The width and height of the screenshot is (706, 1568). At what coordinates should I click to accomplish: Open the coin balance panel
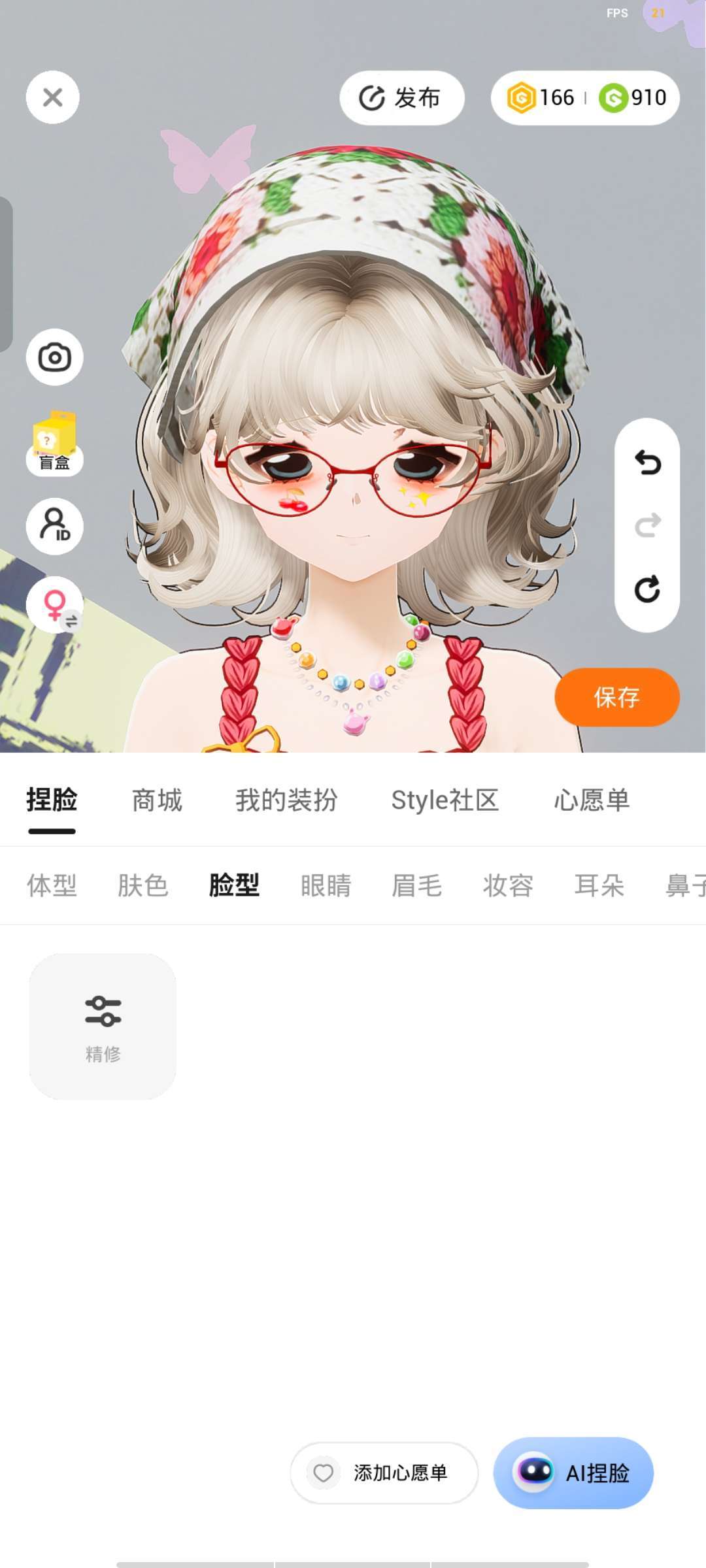(585, 98)
